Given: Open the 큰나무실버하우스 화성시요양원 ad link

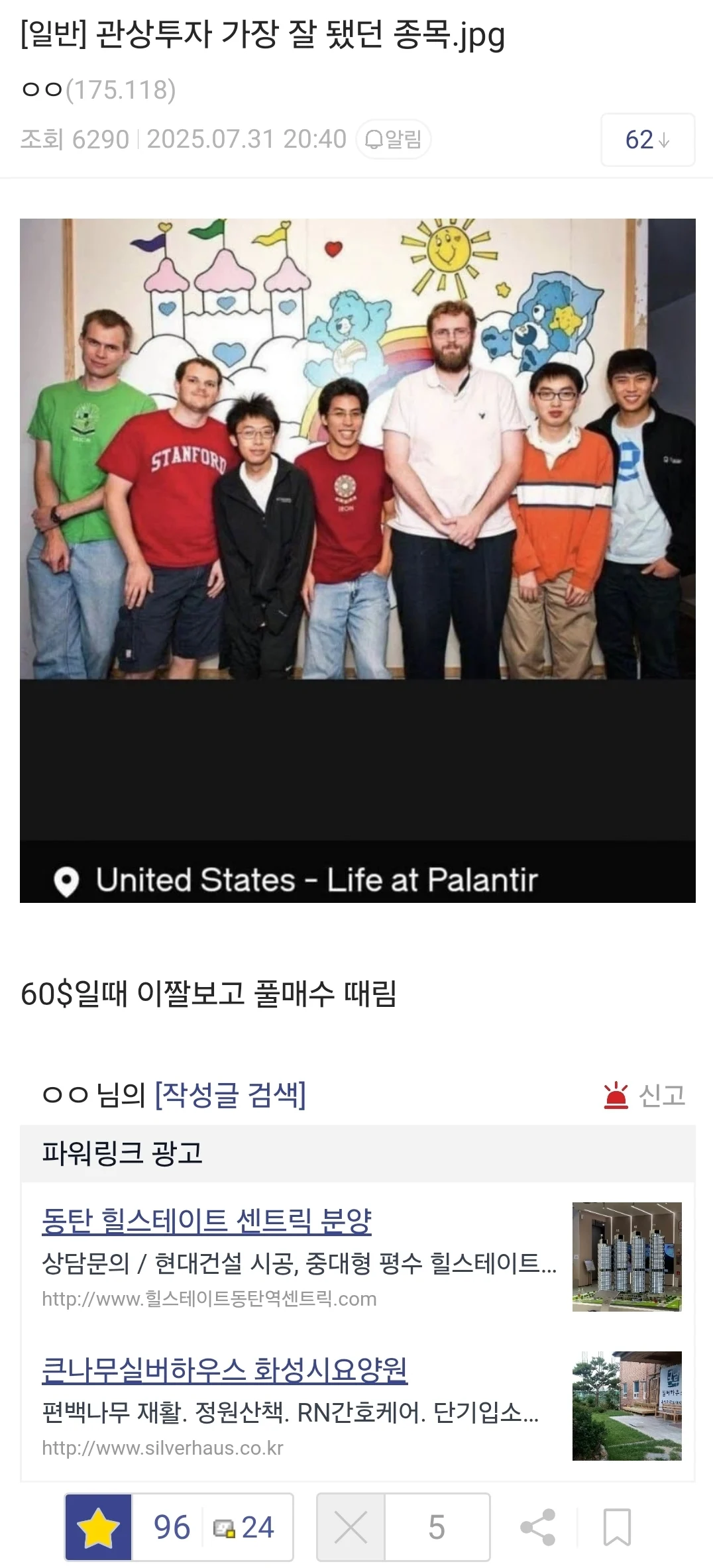Looking at the screenshot, I should 224,1369.
